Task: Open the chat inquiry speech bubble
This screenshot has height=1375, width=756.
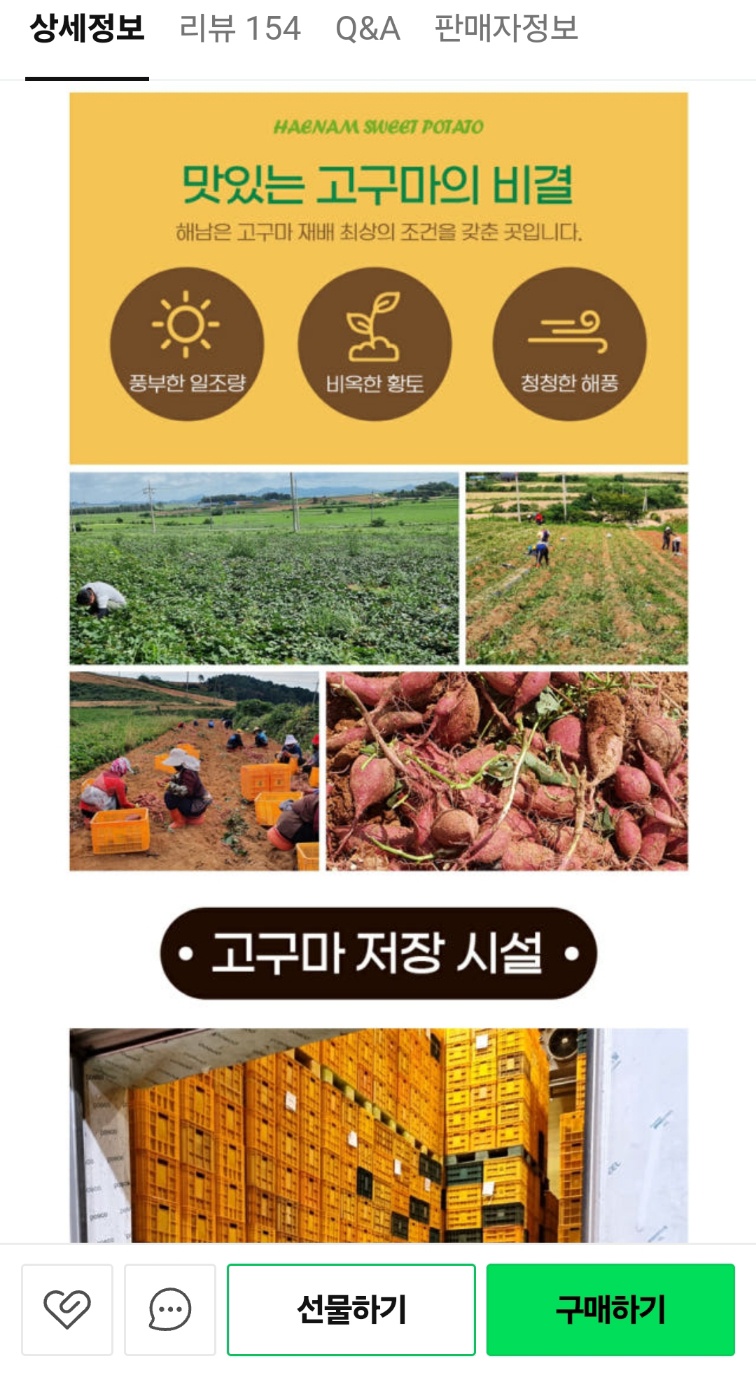Action: (170, 1309)
